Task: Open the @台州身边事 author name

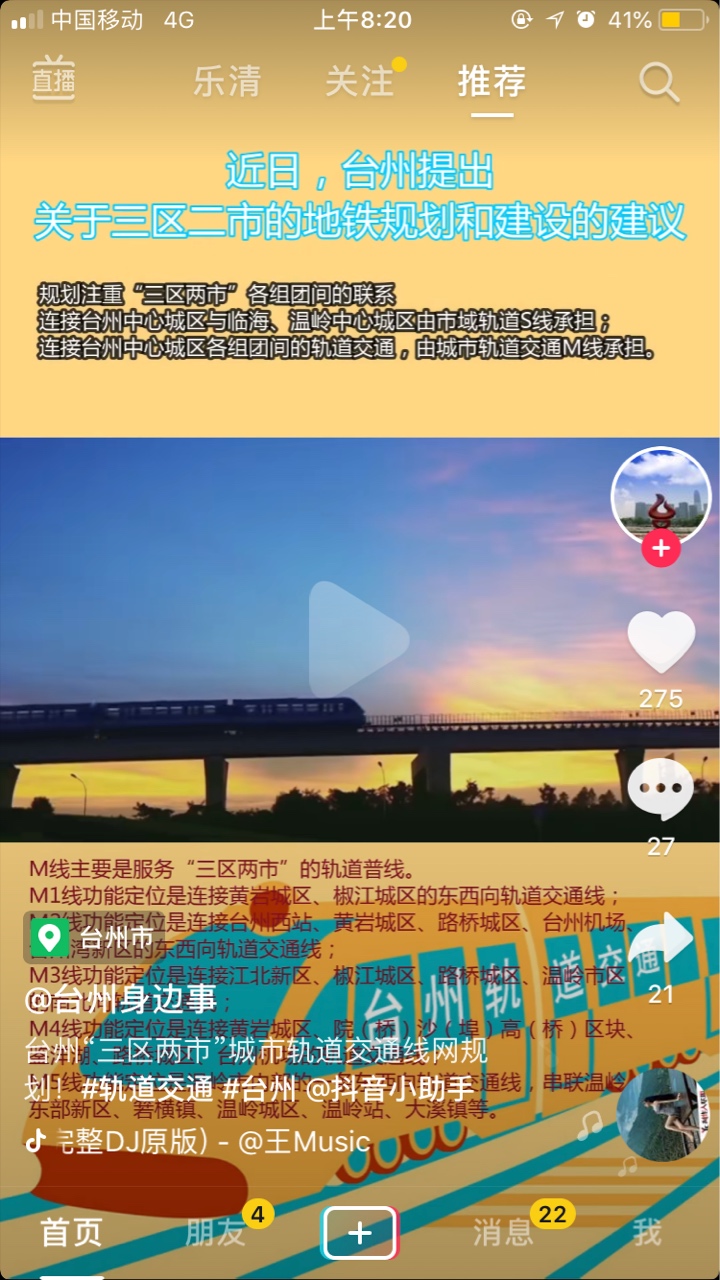Action: pos(121,998)
